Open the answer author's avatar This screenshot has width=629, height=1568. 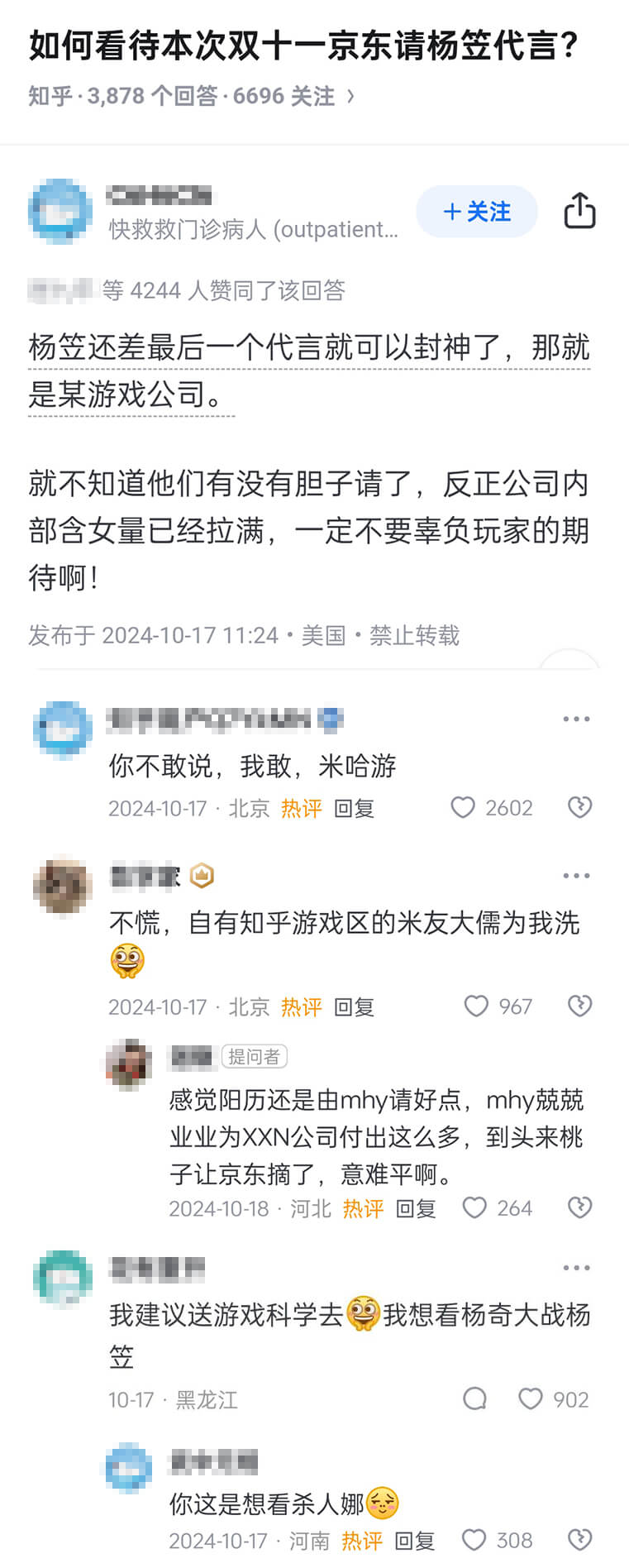coord(60,211)
